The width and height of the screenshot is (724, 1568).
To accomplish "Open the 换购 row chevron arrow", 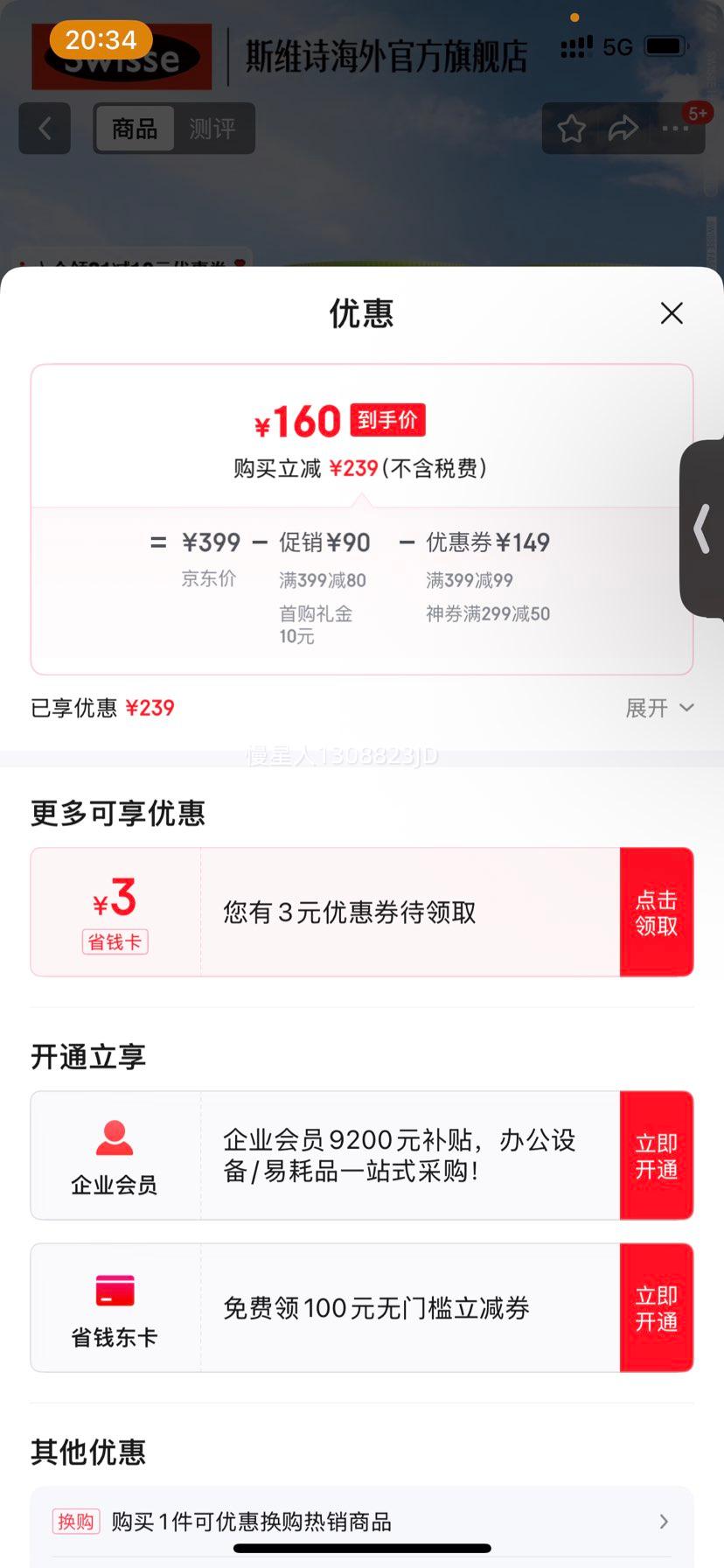I will (664, 1522).
